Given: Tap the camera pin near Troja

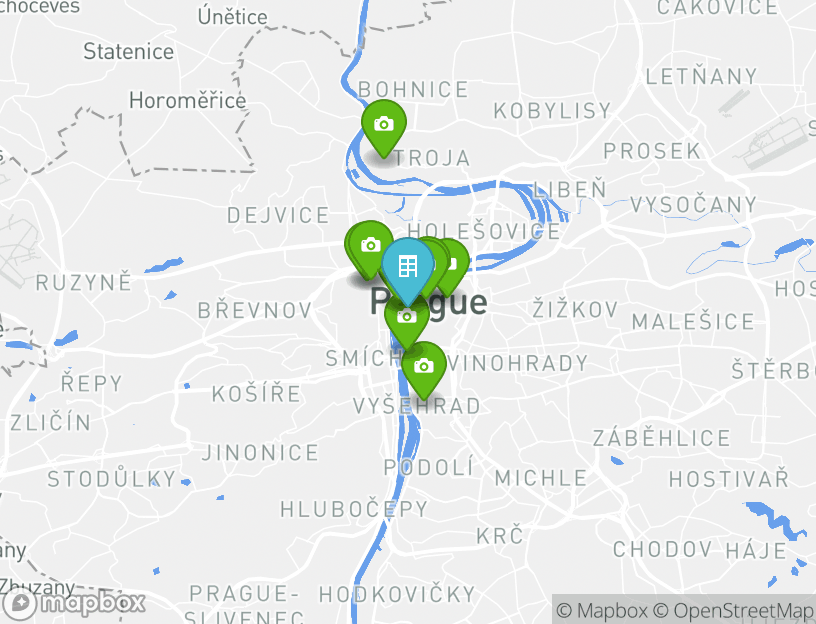Looking at the screenshot, I should click(383, 125).
